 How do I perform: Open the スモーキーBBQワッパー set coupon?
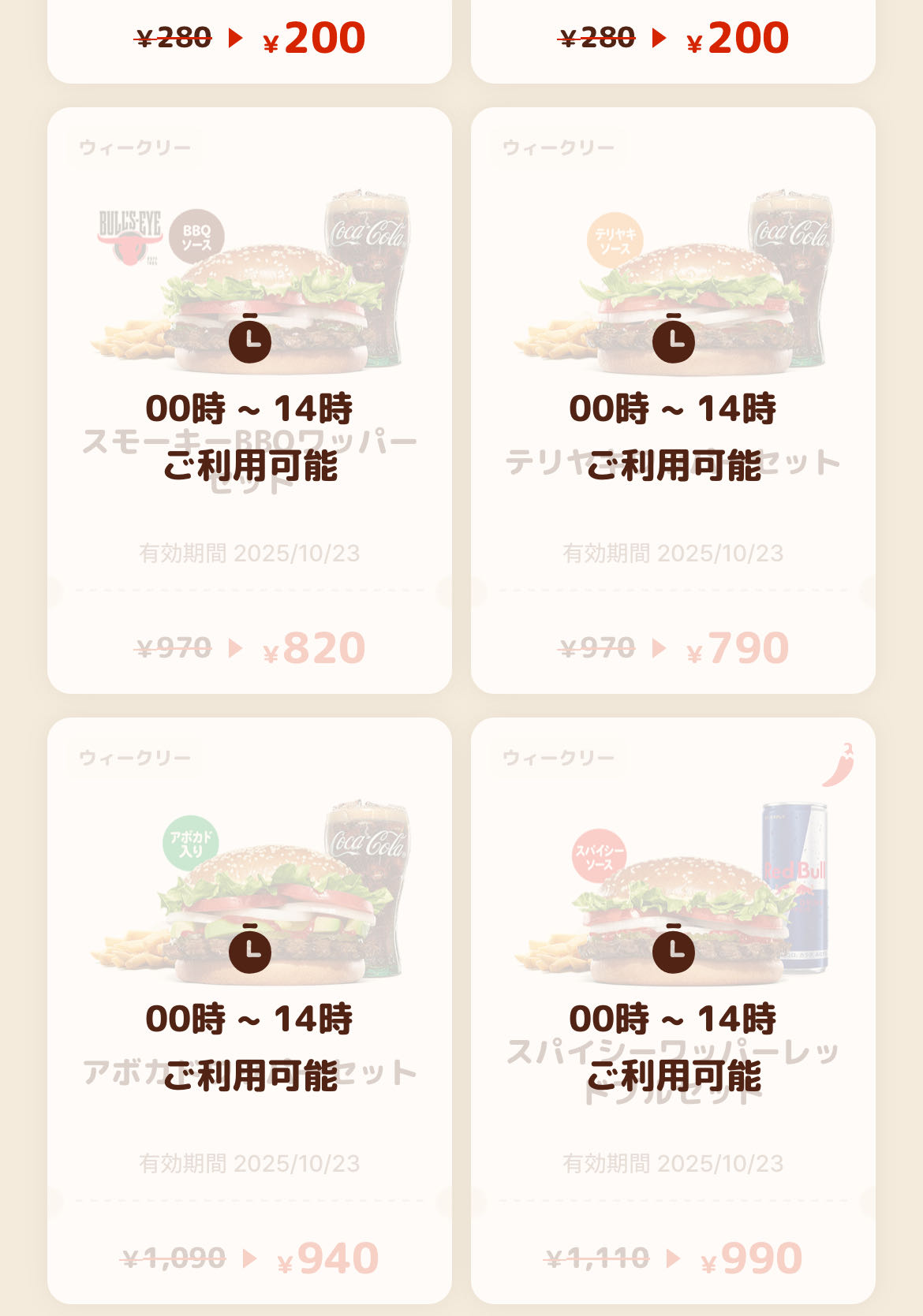(249, 400)
